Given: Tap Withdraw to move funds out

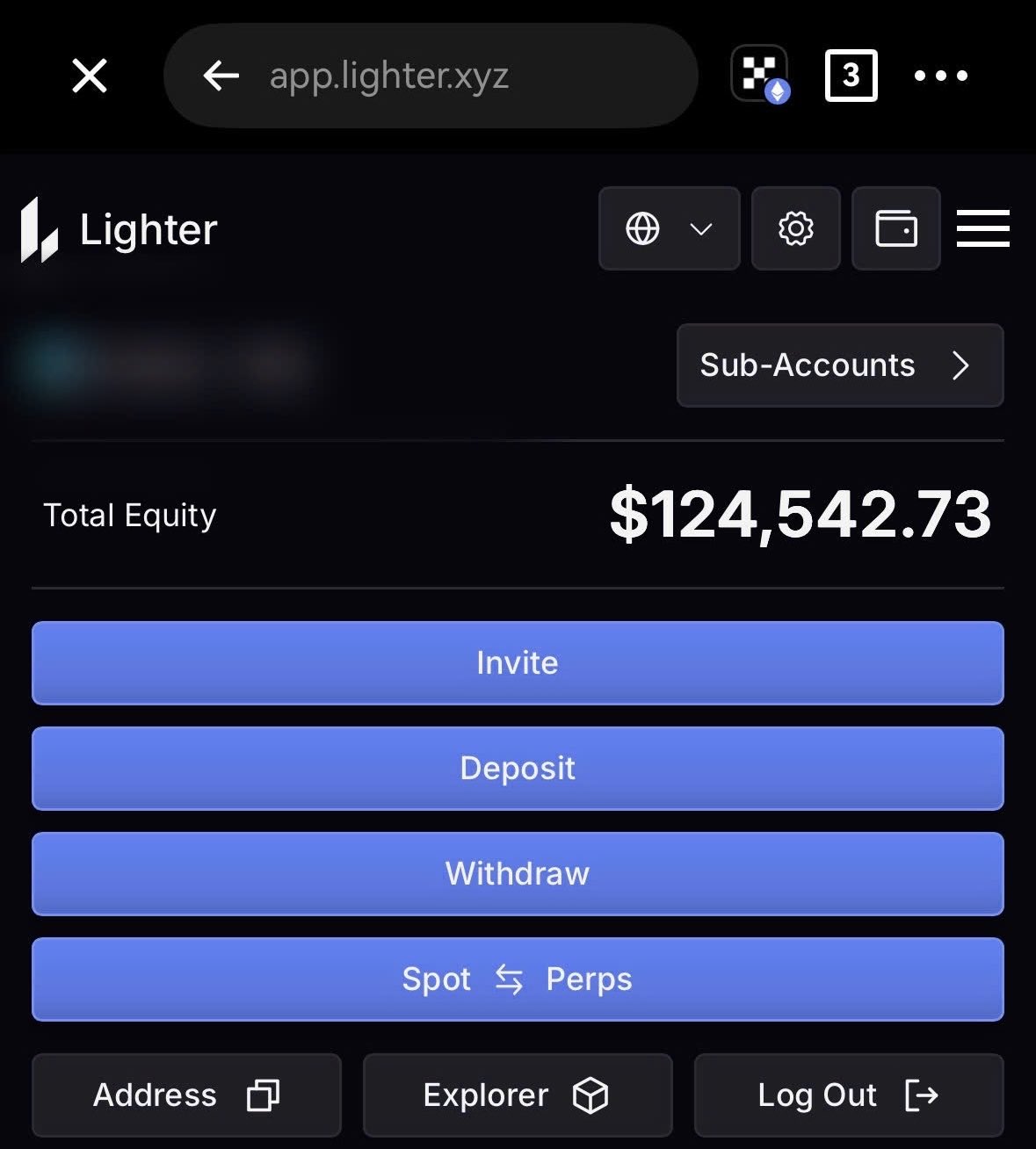Looking at the screenshot, I should (x=518, y=874).
